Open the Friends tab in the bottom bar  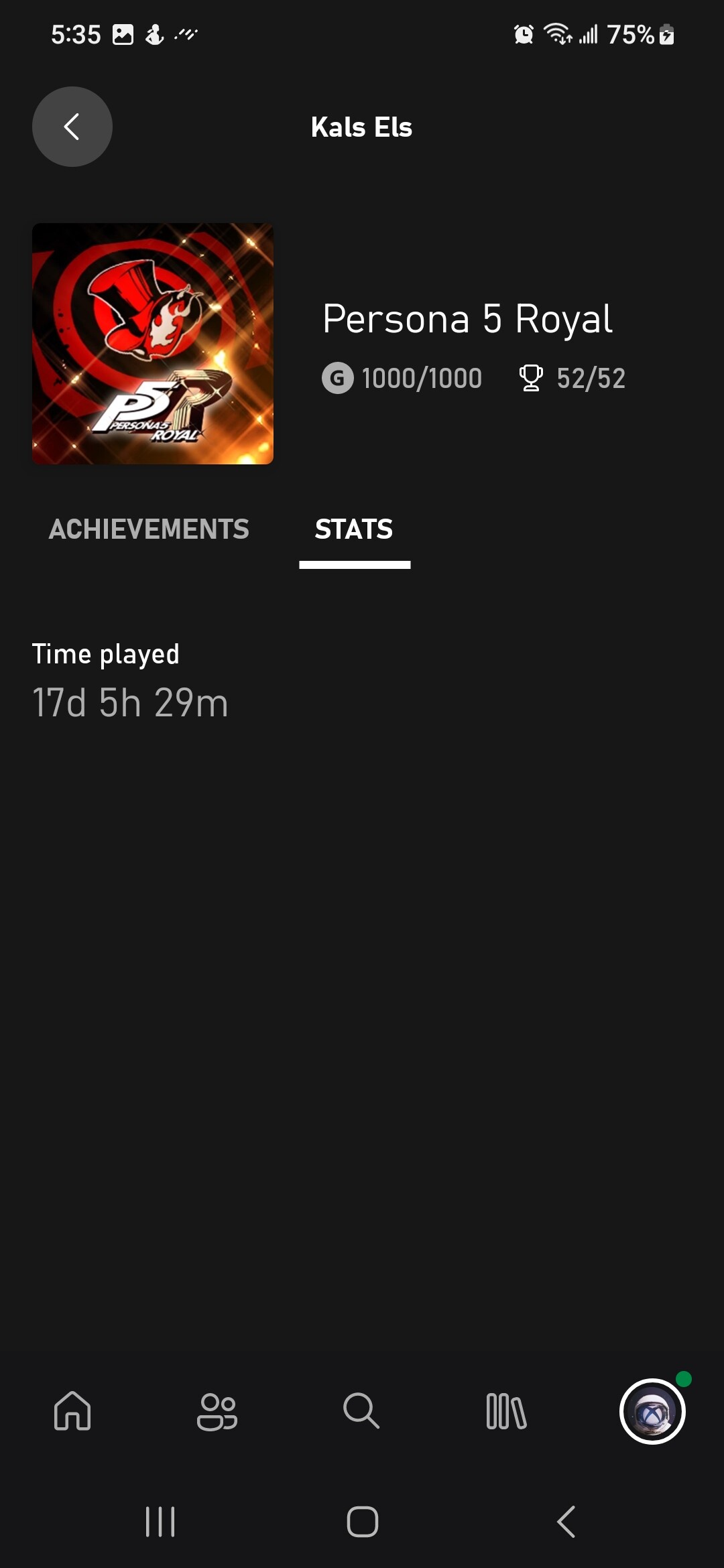(x=217, y=1411)
